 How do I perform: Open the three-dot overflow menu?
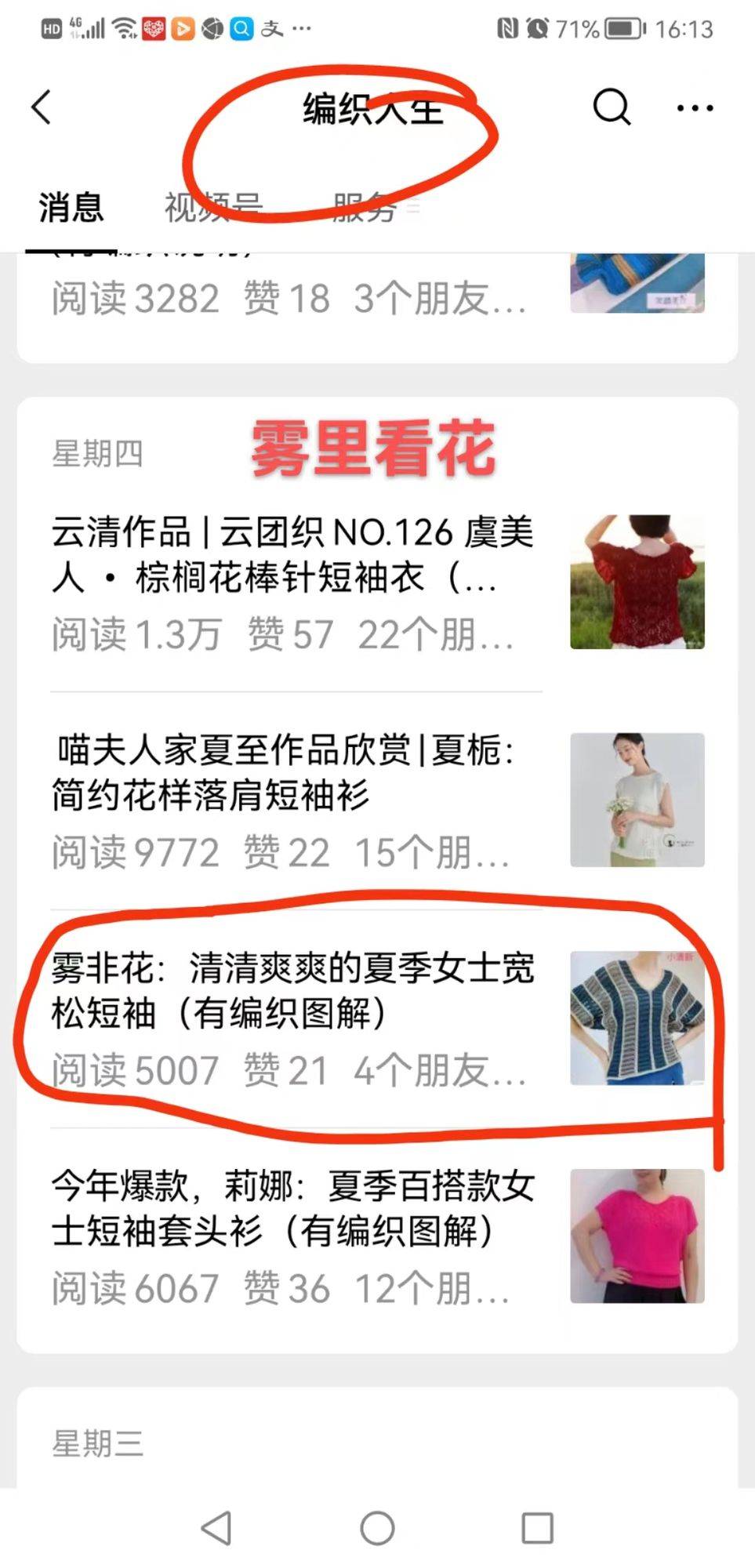coord(695,108)
